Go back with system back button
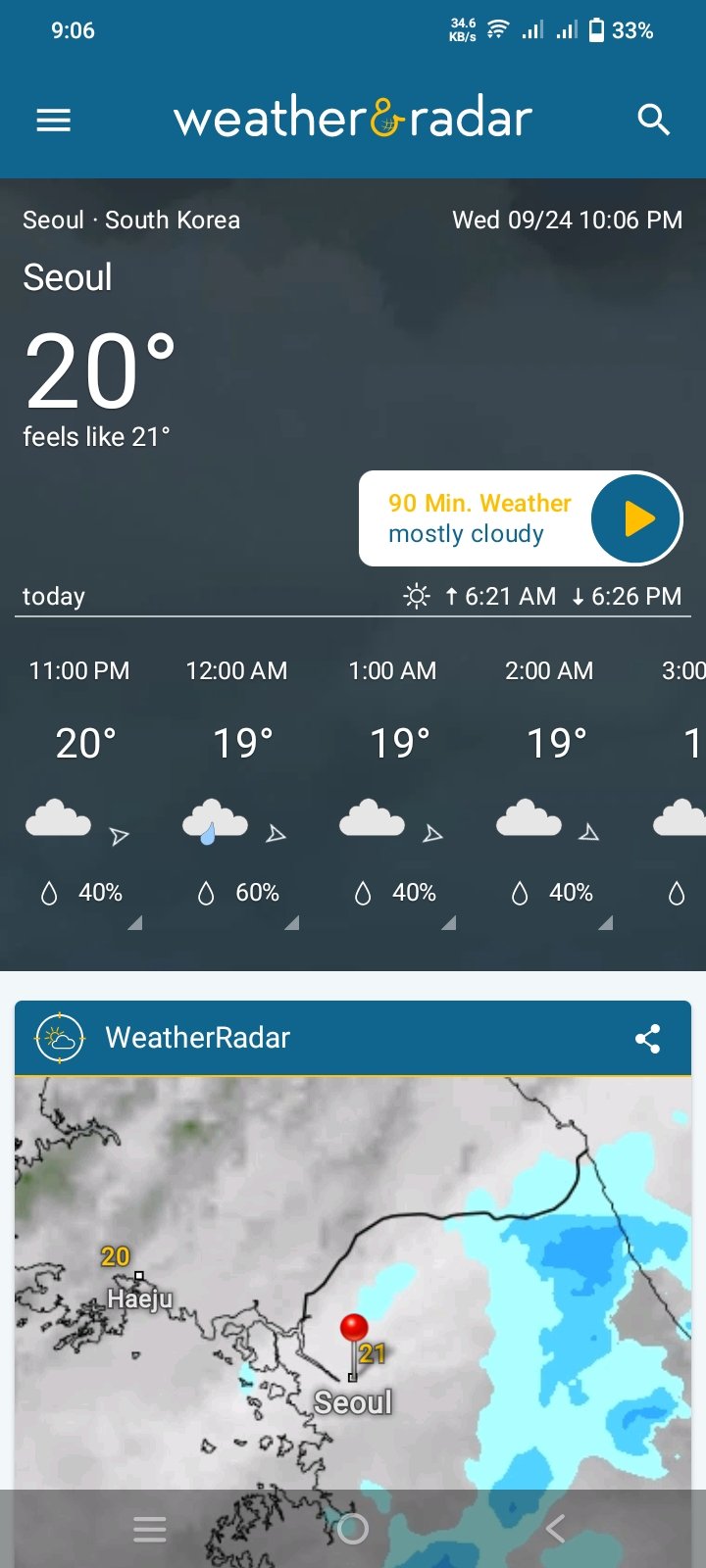This screenshot has height=1568, width=706. (x=555, y=1528)
